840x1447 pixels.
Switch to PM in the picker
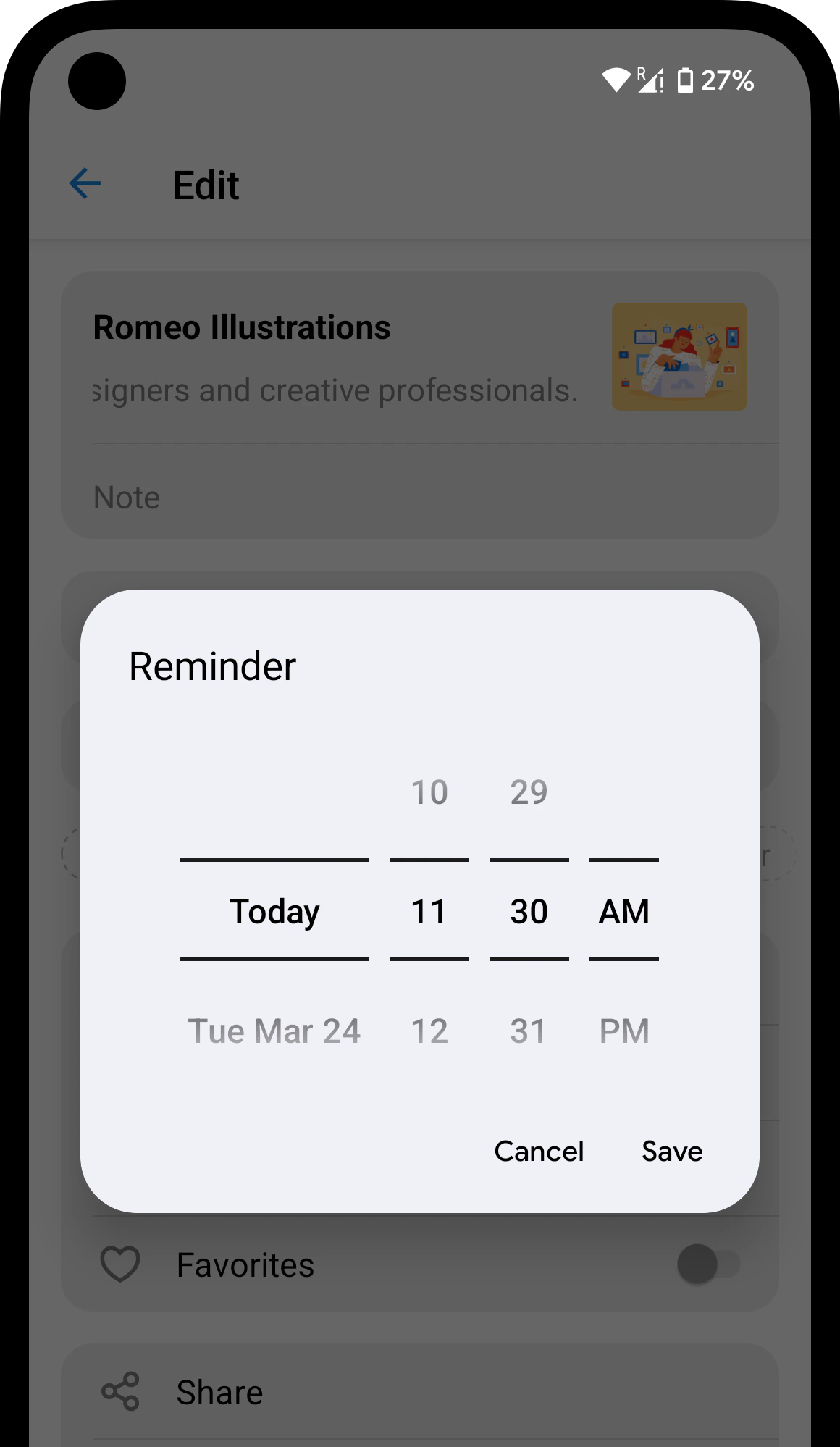[624, 1031]
